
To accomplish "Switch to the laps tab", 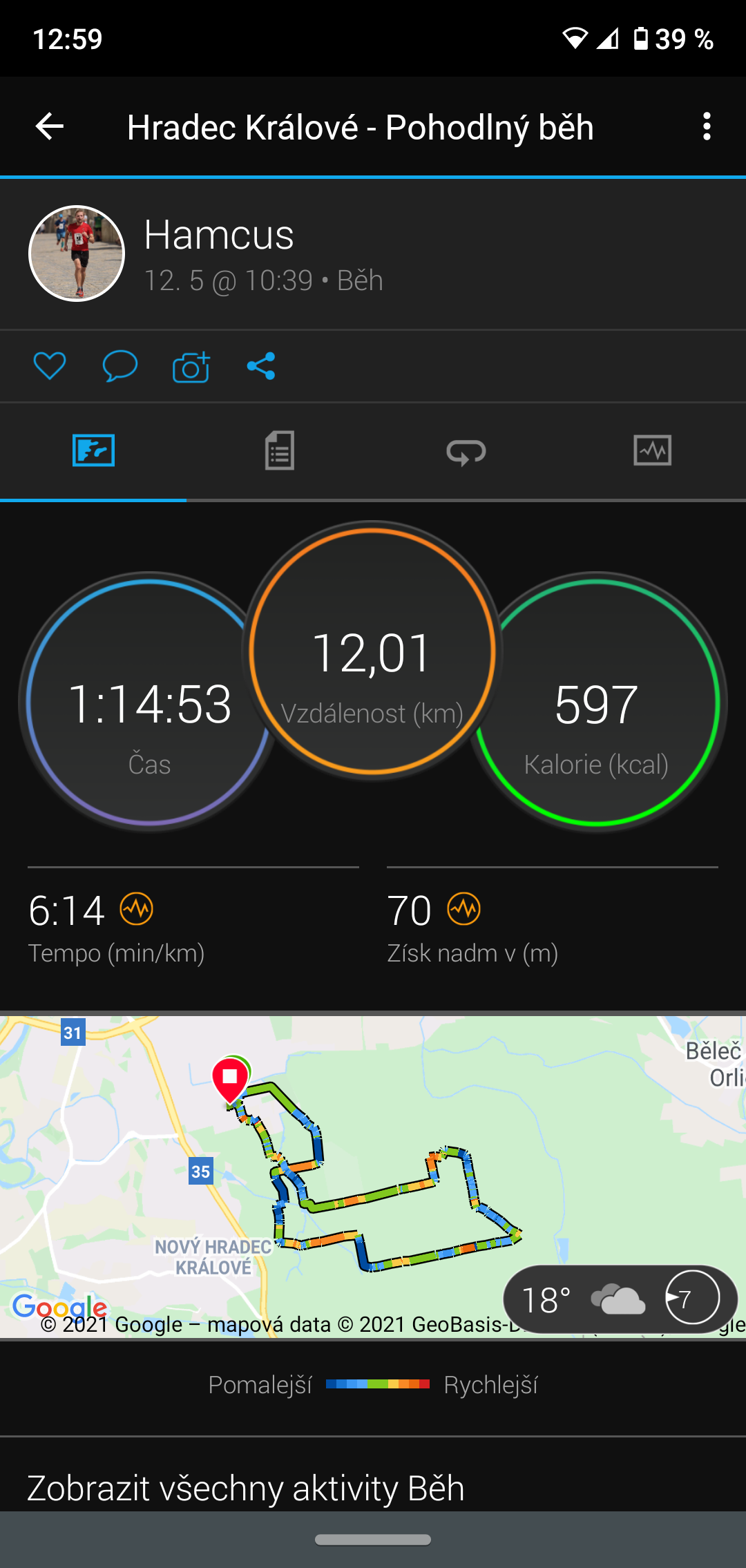I will point(466,451).
